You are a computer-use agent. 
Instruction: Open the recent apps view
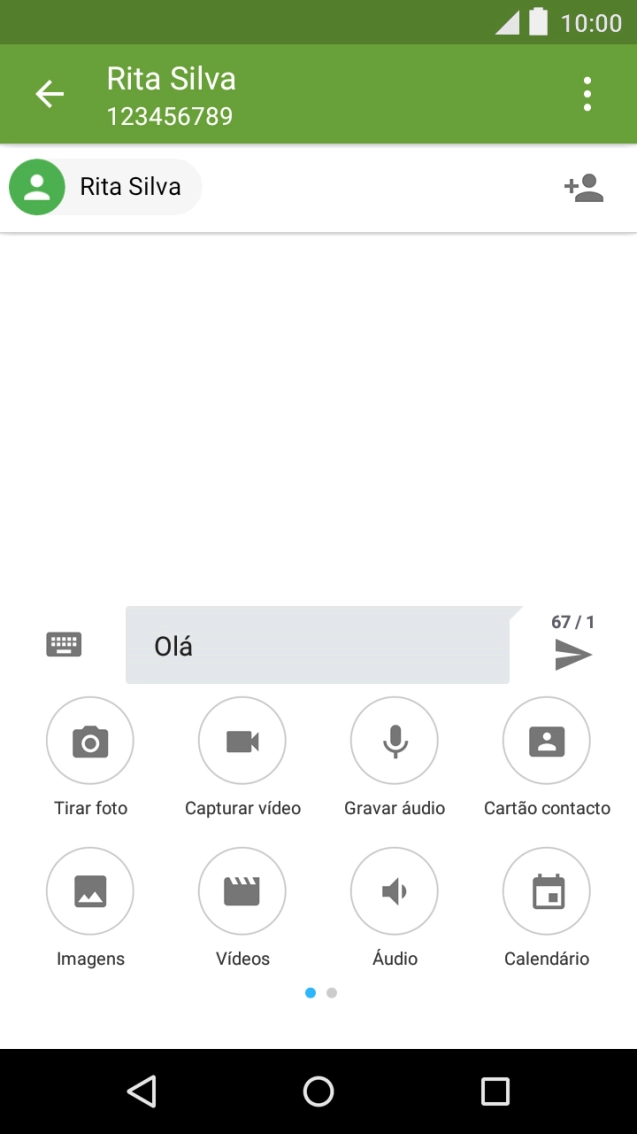[x=495, y=1091]
